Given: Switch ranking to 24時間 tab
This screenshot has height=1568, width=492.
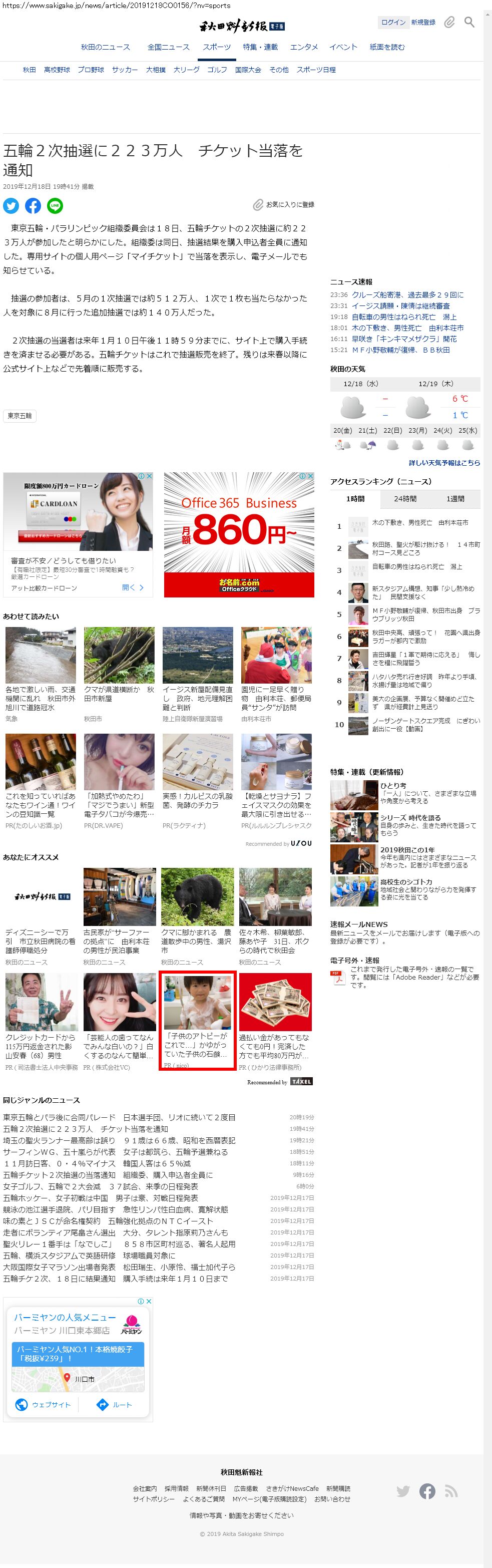Looking at the screenshot, I should coord(405,498).
